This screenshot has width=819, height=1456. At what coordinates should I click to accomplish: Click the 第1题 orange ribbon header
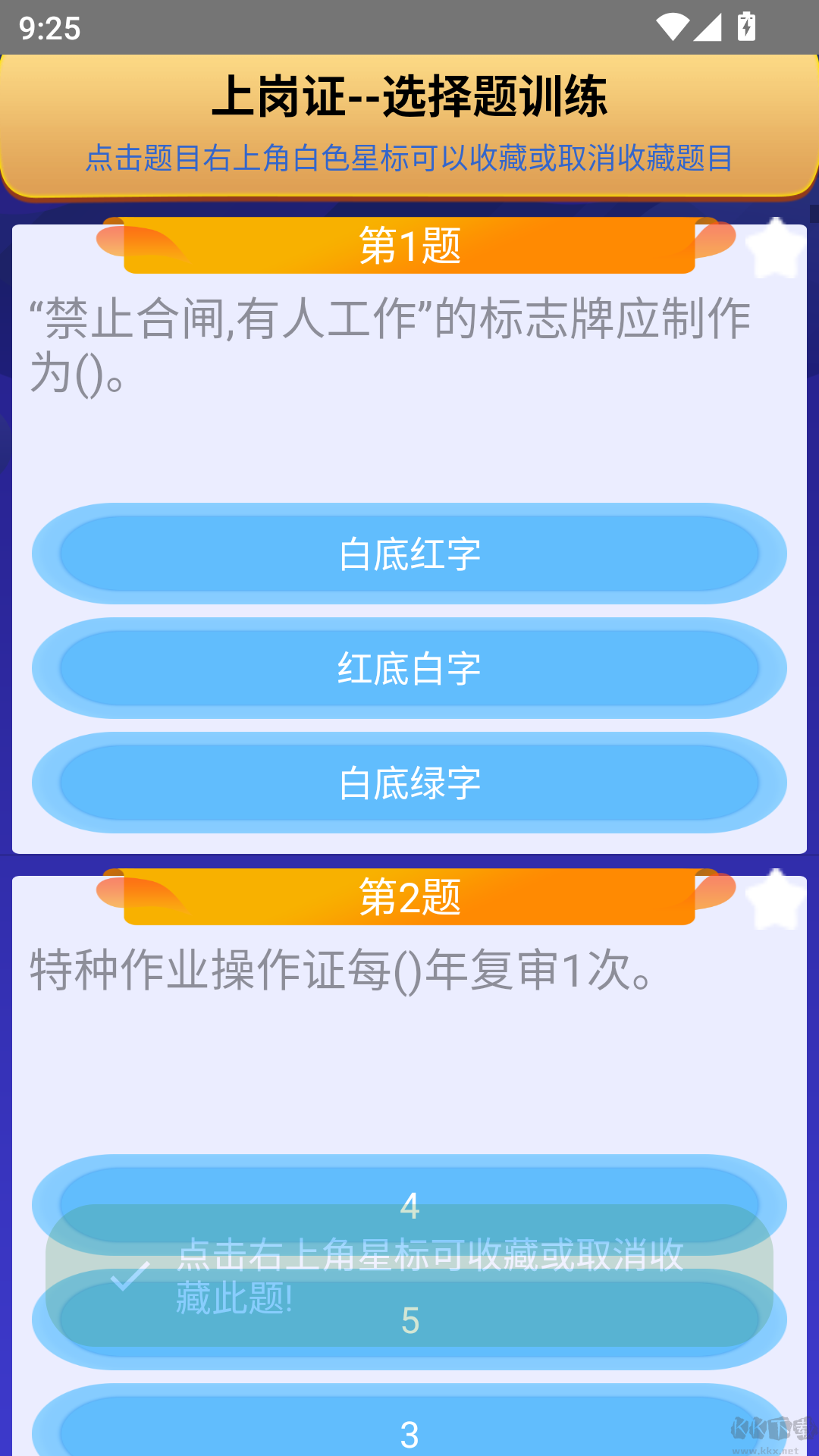point(409,246)
